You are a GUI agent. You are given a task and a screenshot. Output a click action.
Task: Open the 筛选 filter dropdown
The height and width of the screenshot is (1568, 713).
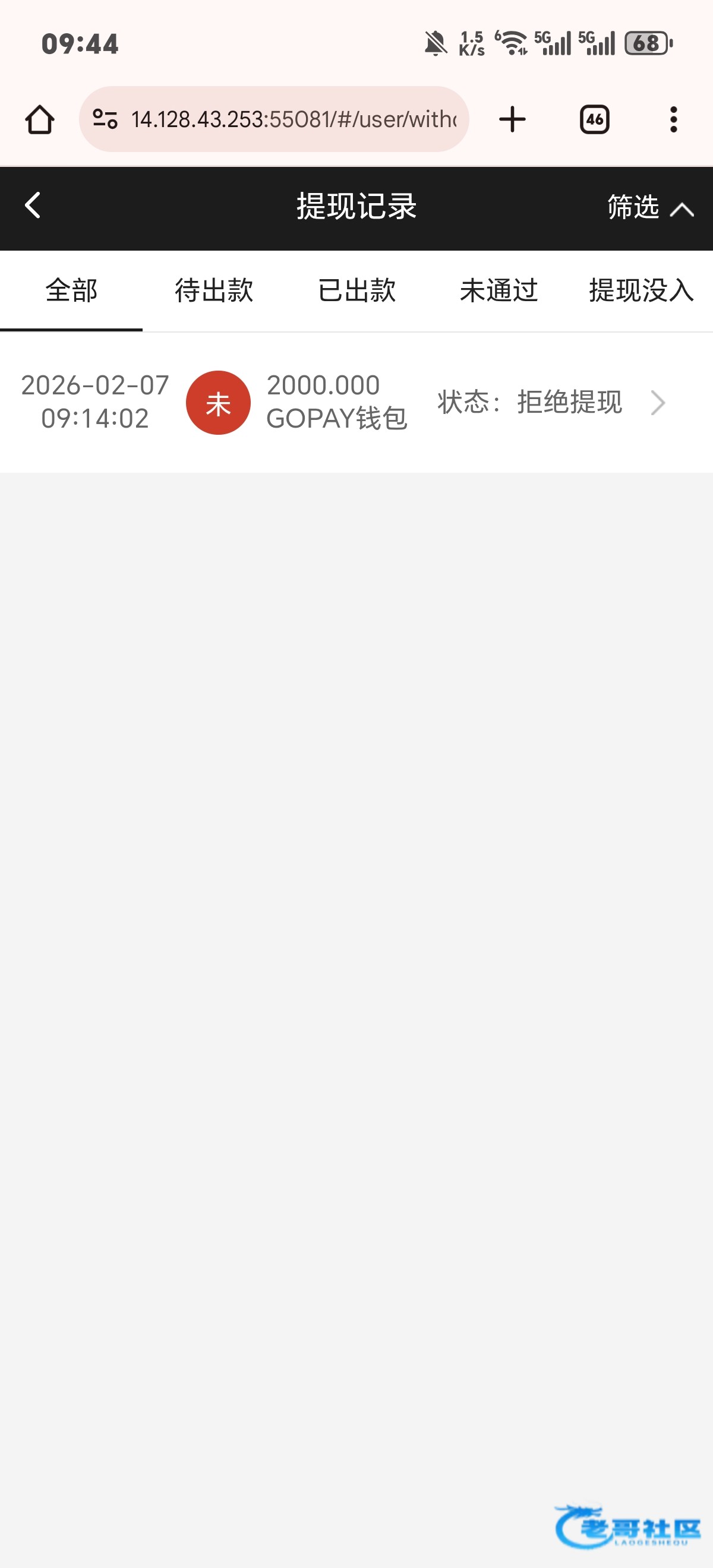click(649, 207)
